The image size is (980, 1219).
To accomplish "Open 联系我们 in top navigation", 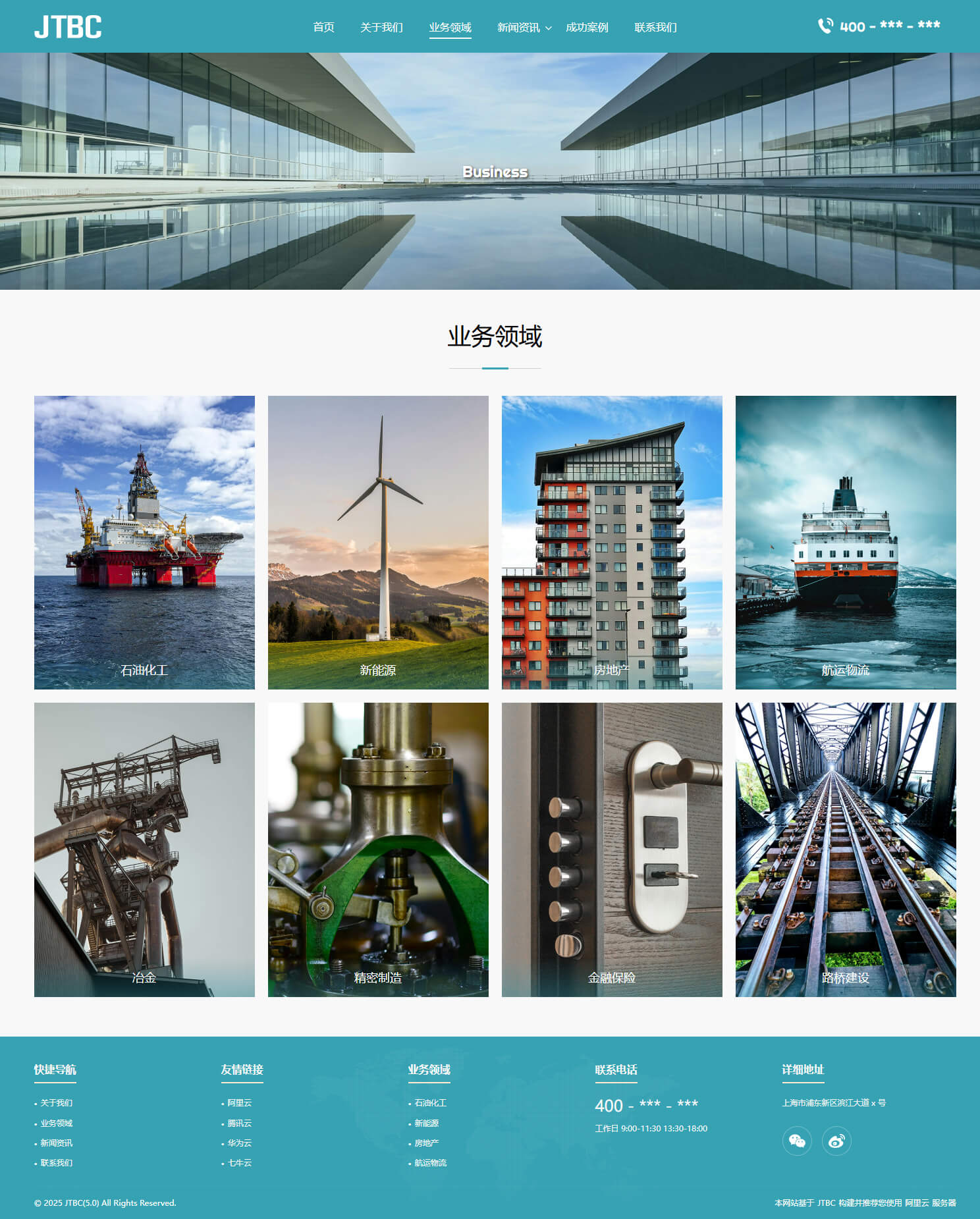I will coord(655,27).
